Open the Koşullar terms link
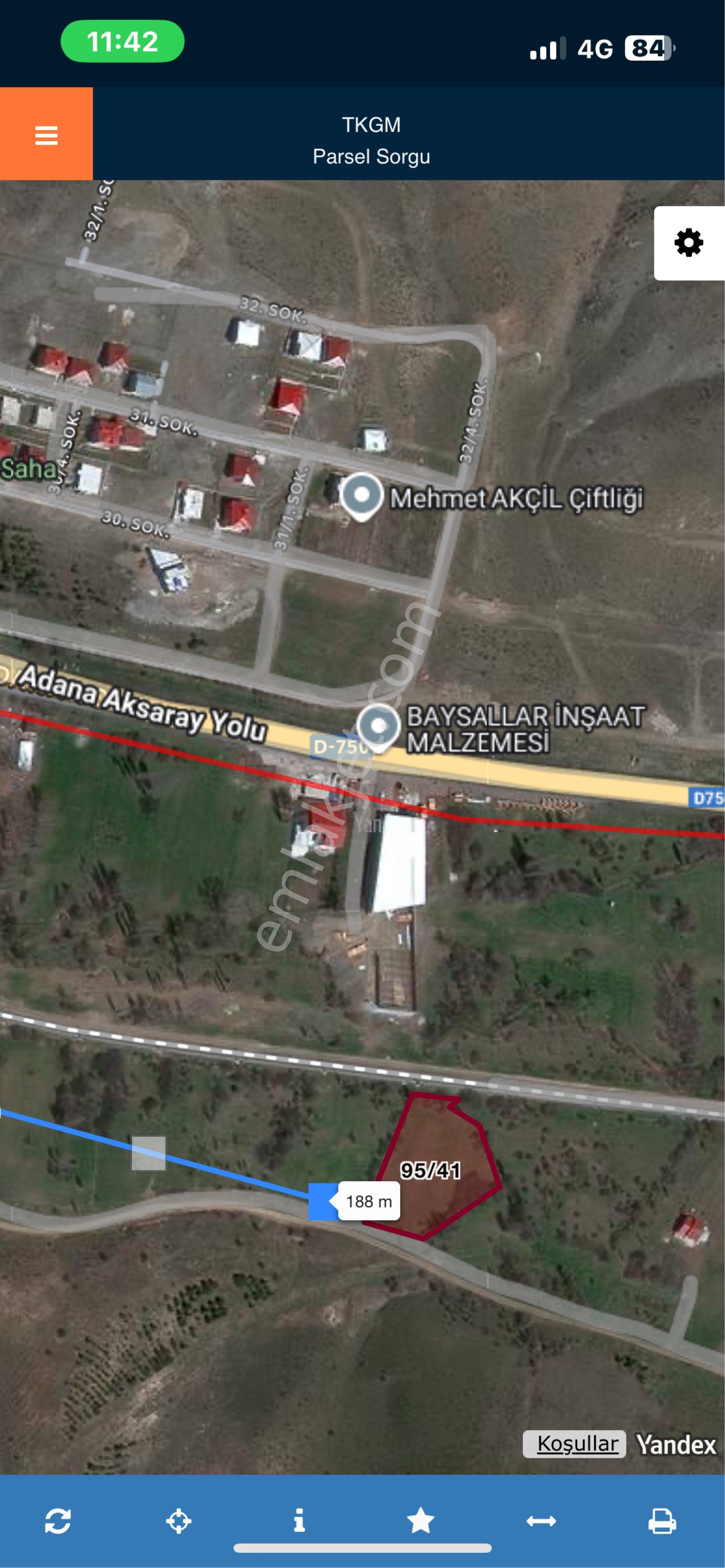Viewport: 725px width, 1568px height. 578,1443
